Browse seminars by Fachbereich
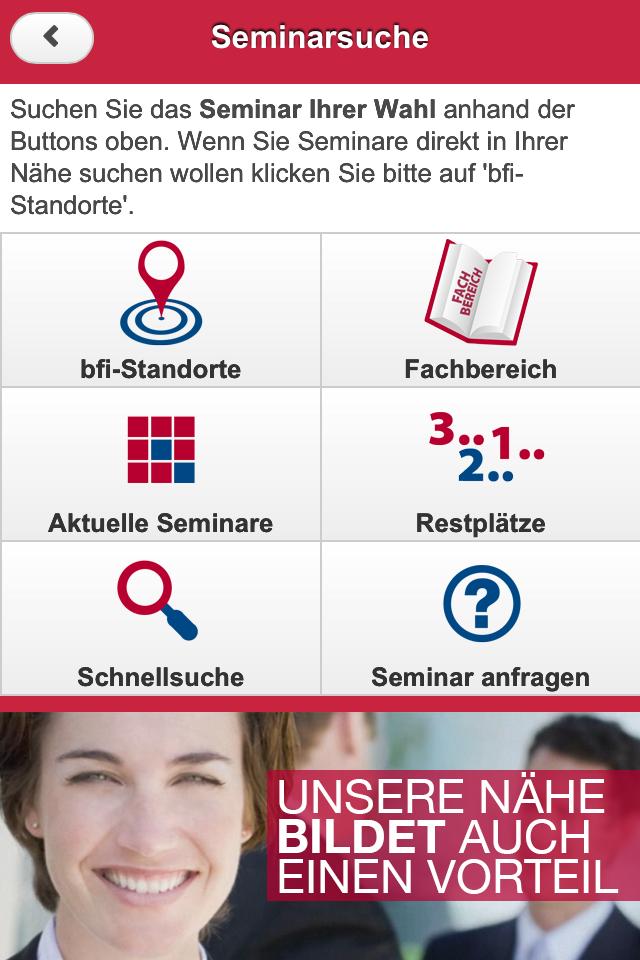Image resolution: width=640 pixels, height=960 pixels. pyautogui.click(x=480, y=311)
